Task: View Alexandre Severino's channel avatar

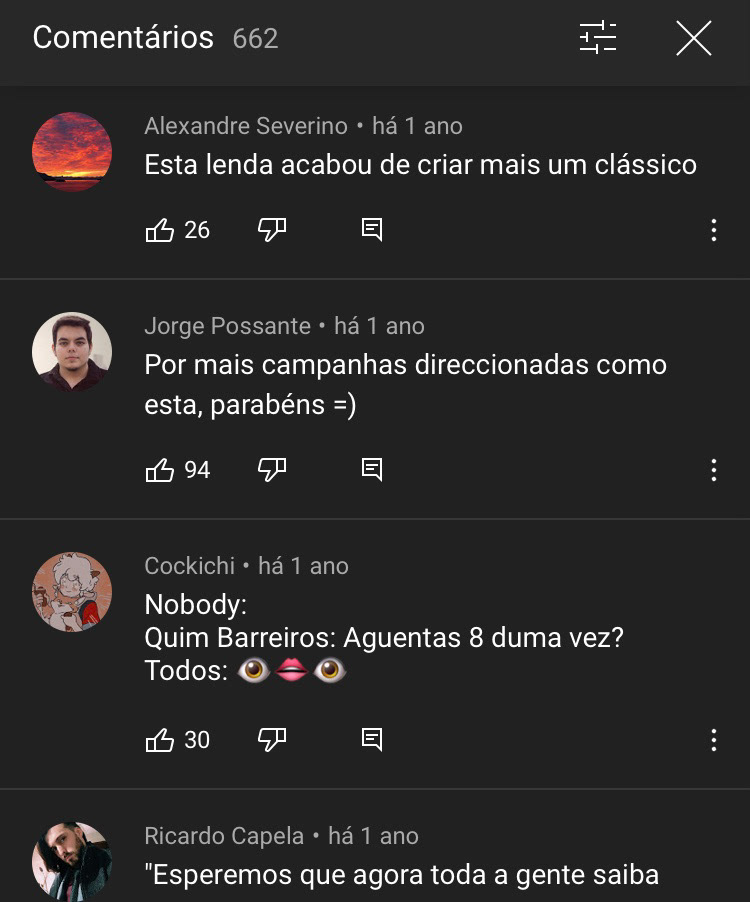Action: pos(72,152)
